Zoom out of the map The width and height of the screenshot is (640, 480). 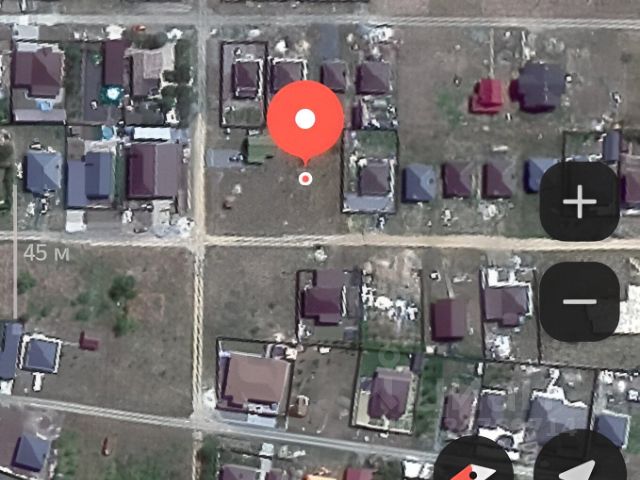point(579,301)
